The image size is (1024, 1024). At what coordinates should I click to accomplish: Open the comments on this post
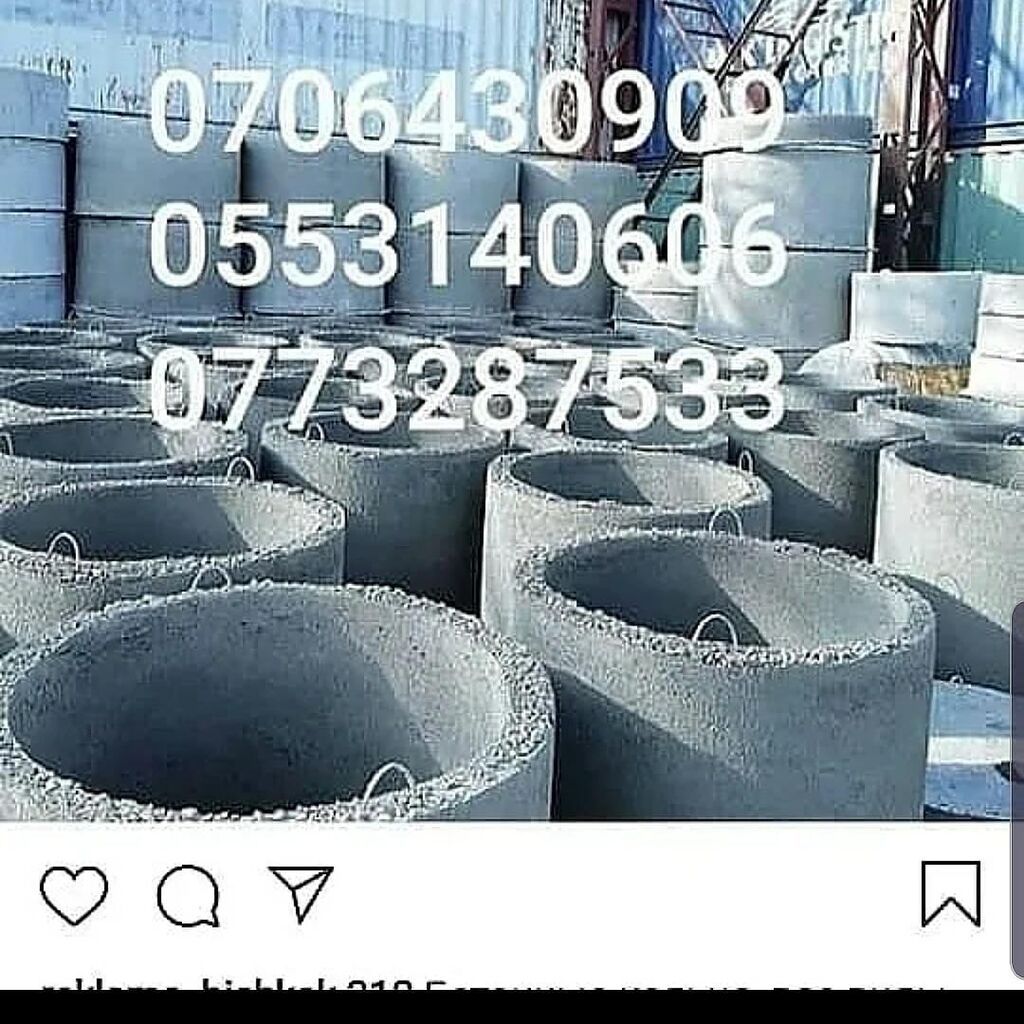click(x=188, y=894)
